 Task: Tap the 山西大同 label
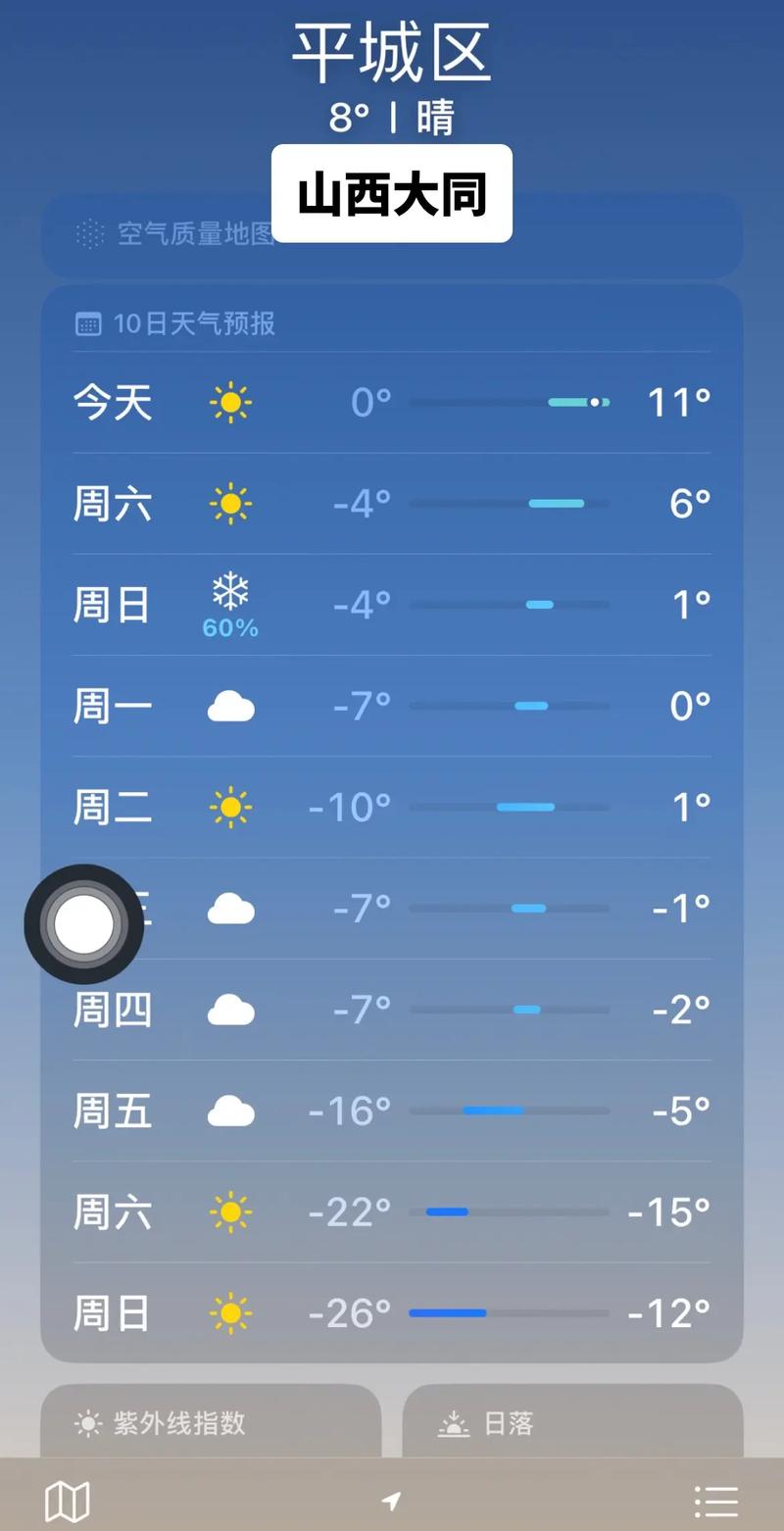392,195
